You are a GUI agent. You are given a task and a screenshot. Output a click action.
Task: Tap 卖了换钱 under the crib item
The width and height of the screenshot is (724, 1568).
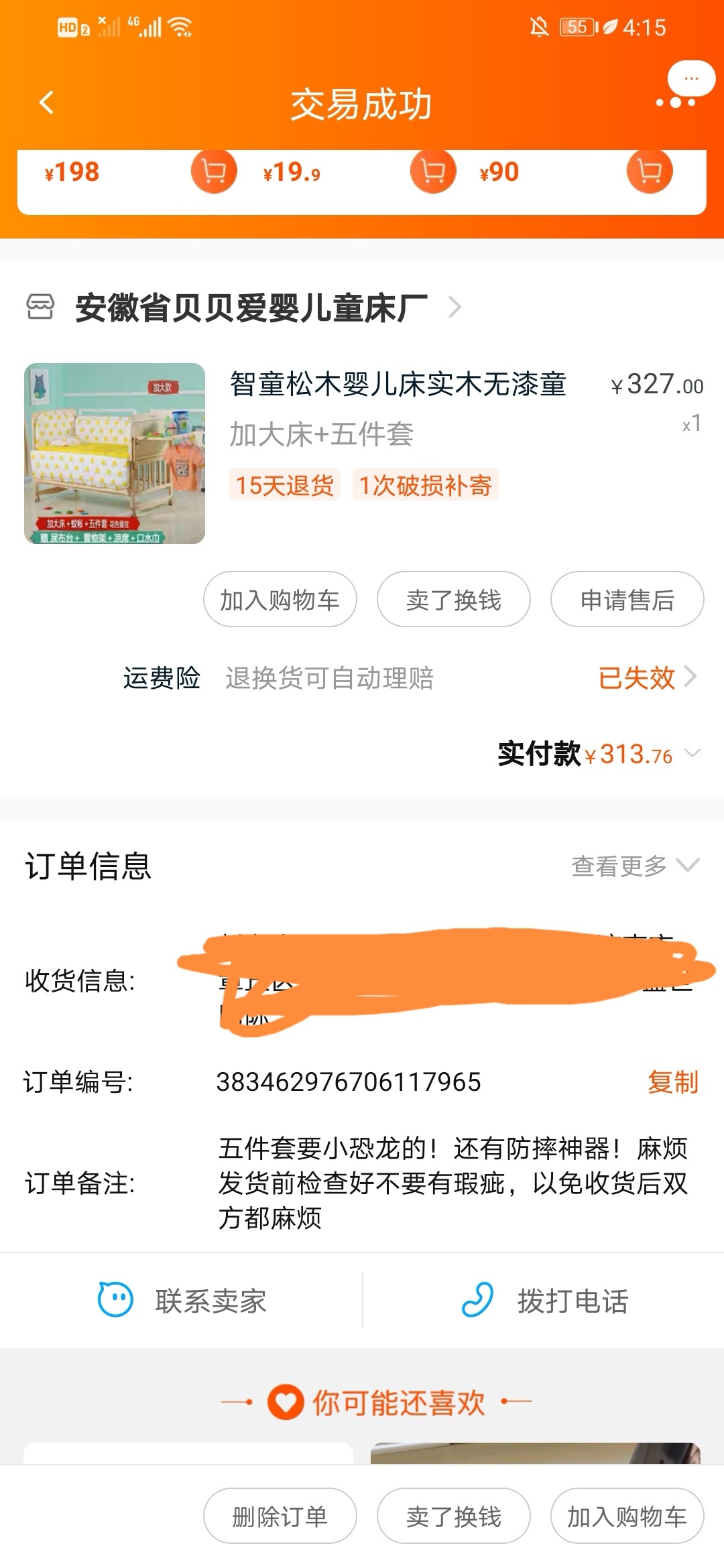coord(454,600)
